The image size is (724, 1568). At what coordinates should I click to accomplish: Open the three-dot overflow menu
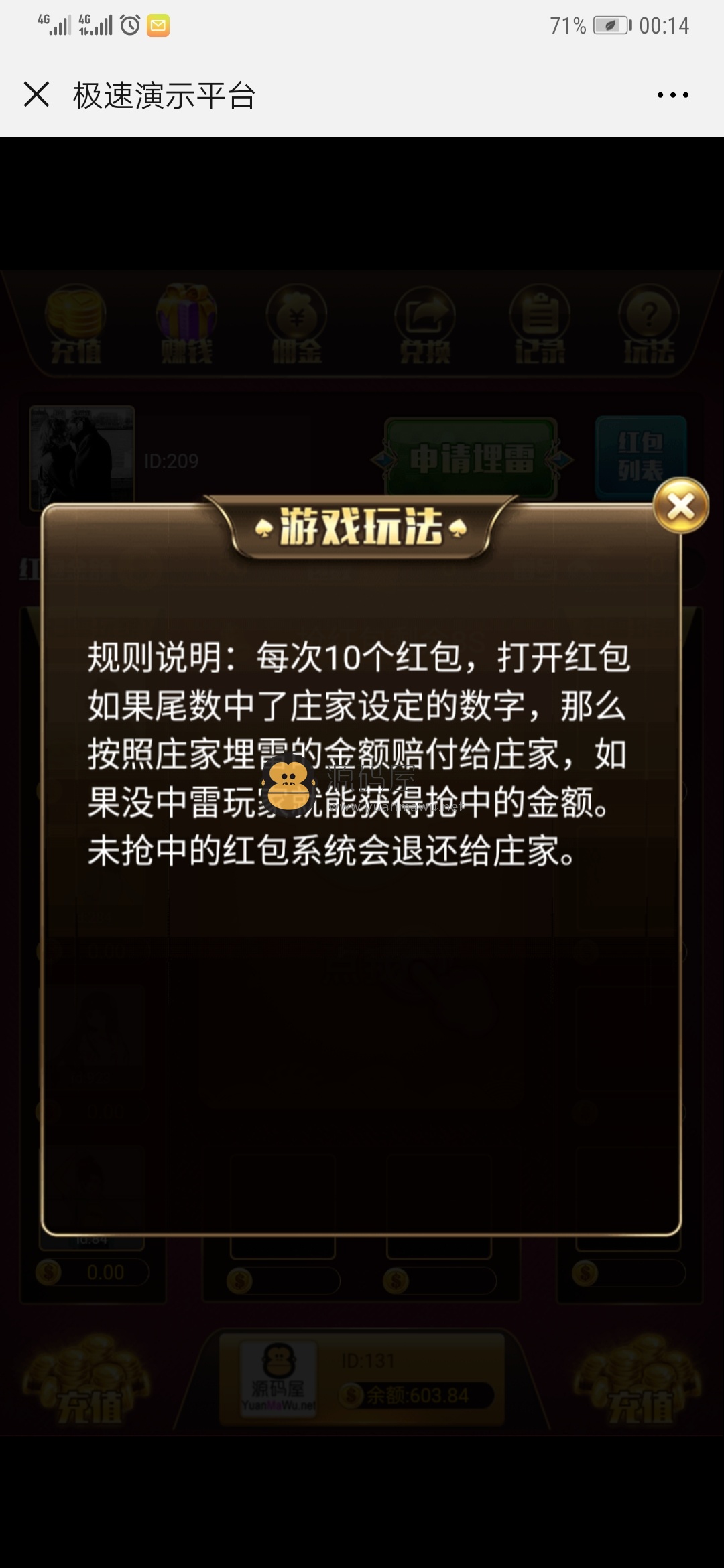(x=672, y=95)
